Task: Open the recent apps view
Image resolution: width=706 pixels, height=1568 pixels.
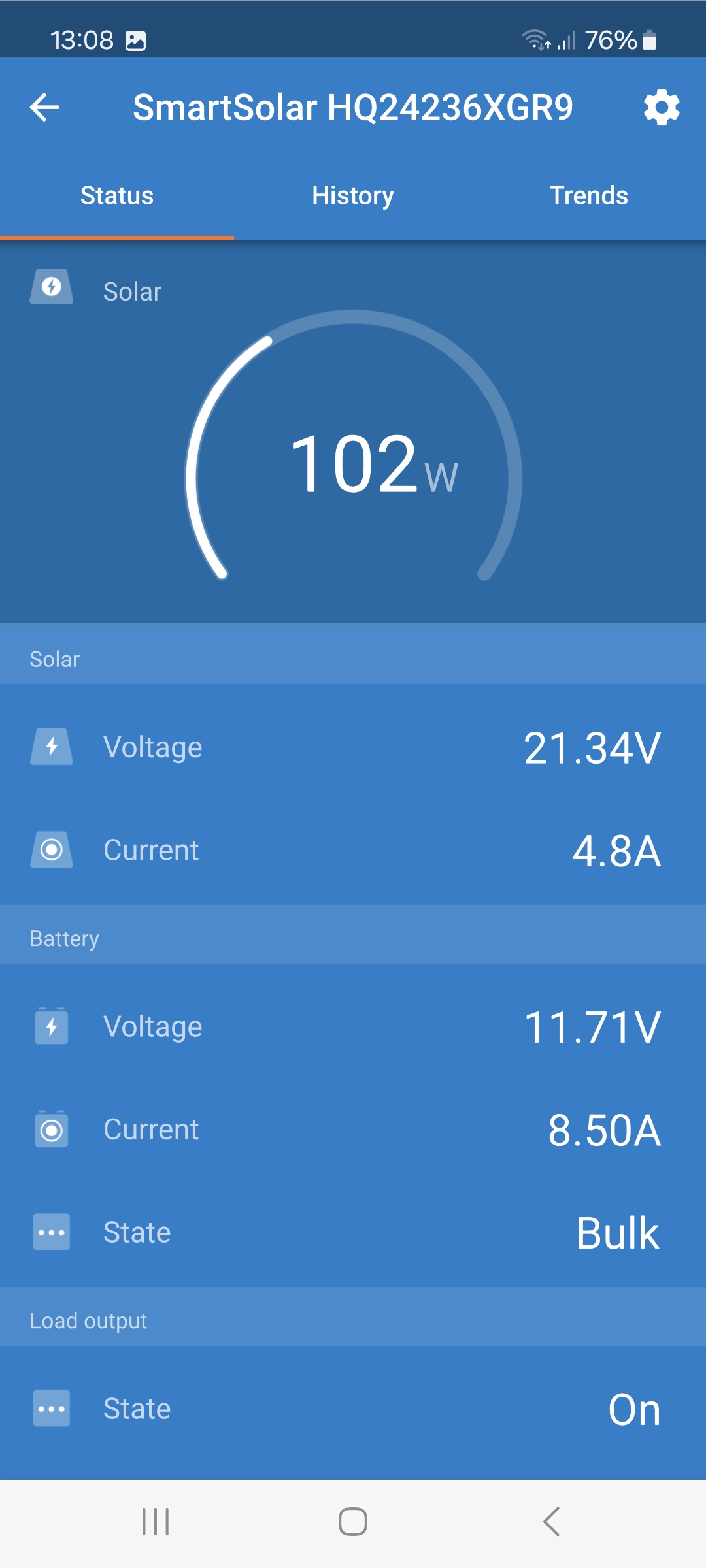Action: point(156,1522)
